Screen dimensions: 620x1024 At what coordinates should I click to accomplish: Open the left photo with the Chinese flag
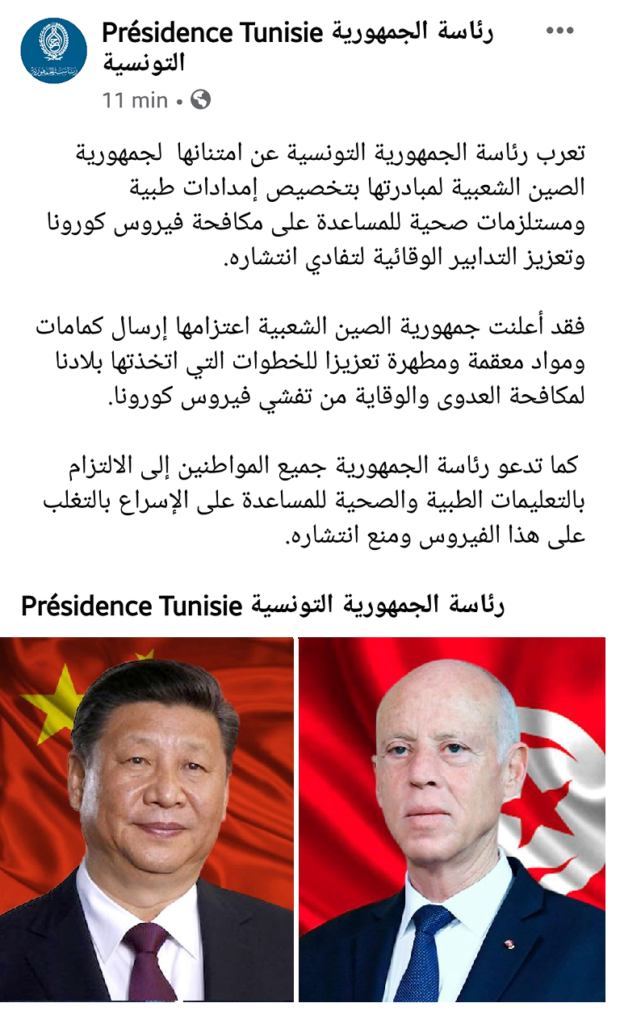click(x=147, y=818)
